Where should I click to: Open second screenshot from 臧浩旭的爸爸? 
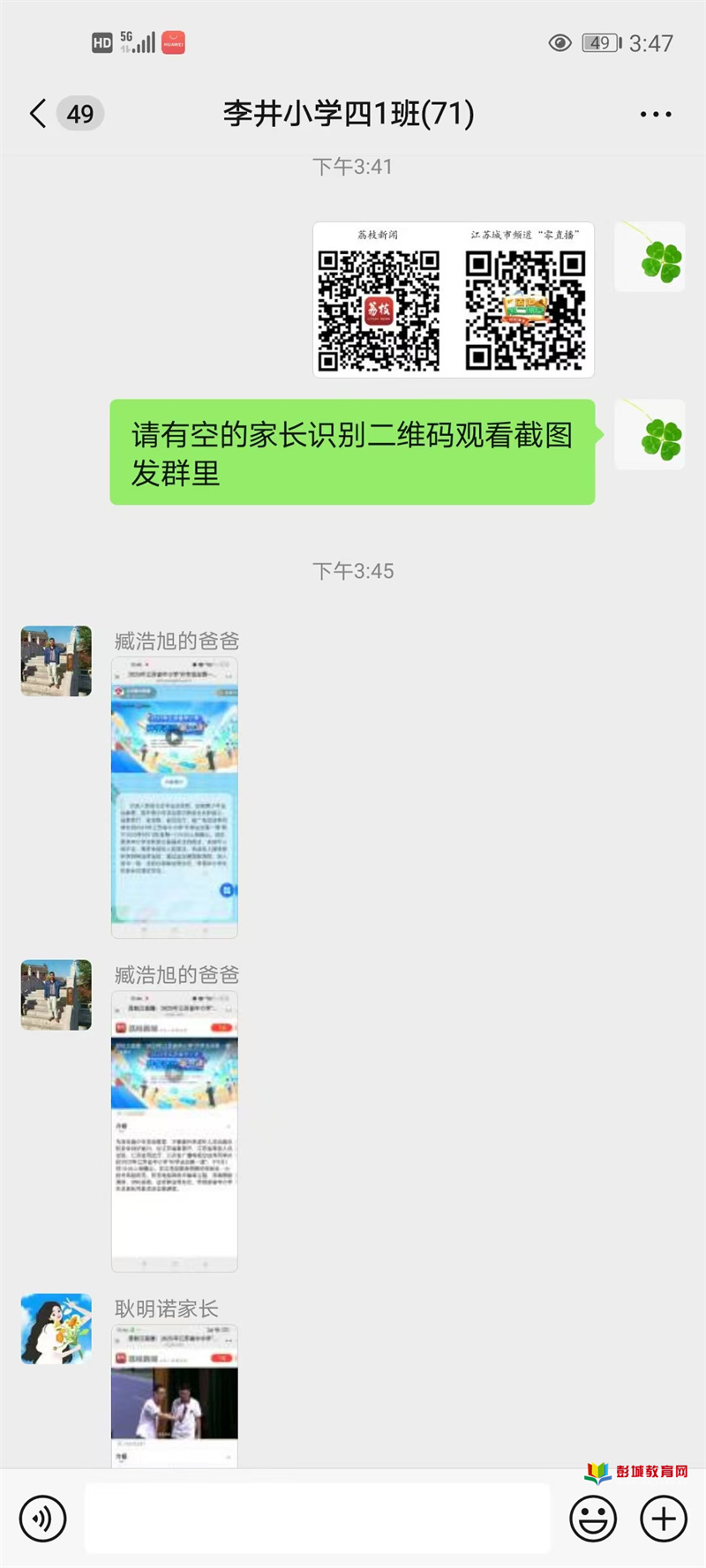point(174,1130)
